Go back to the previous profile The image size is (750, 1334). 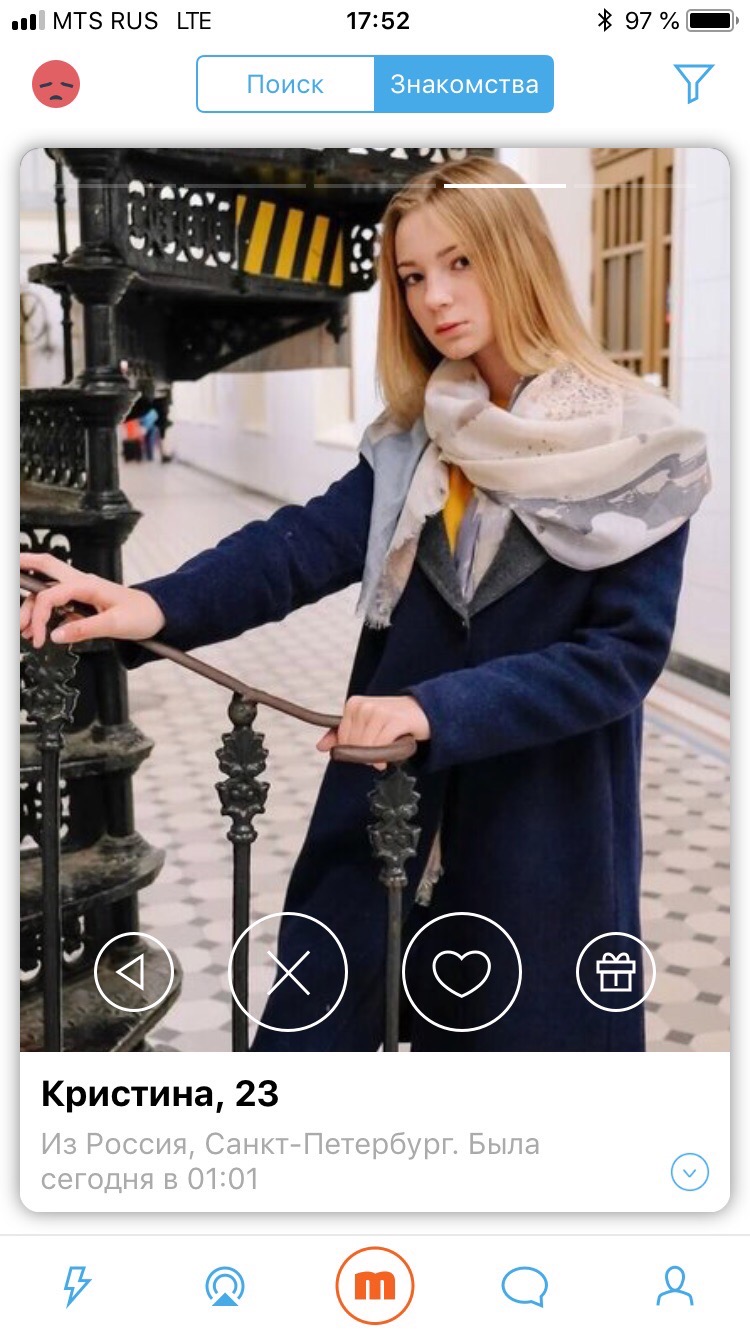pos(134,972)
